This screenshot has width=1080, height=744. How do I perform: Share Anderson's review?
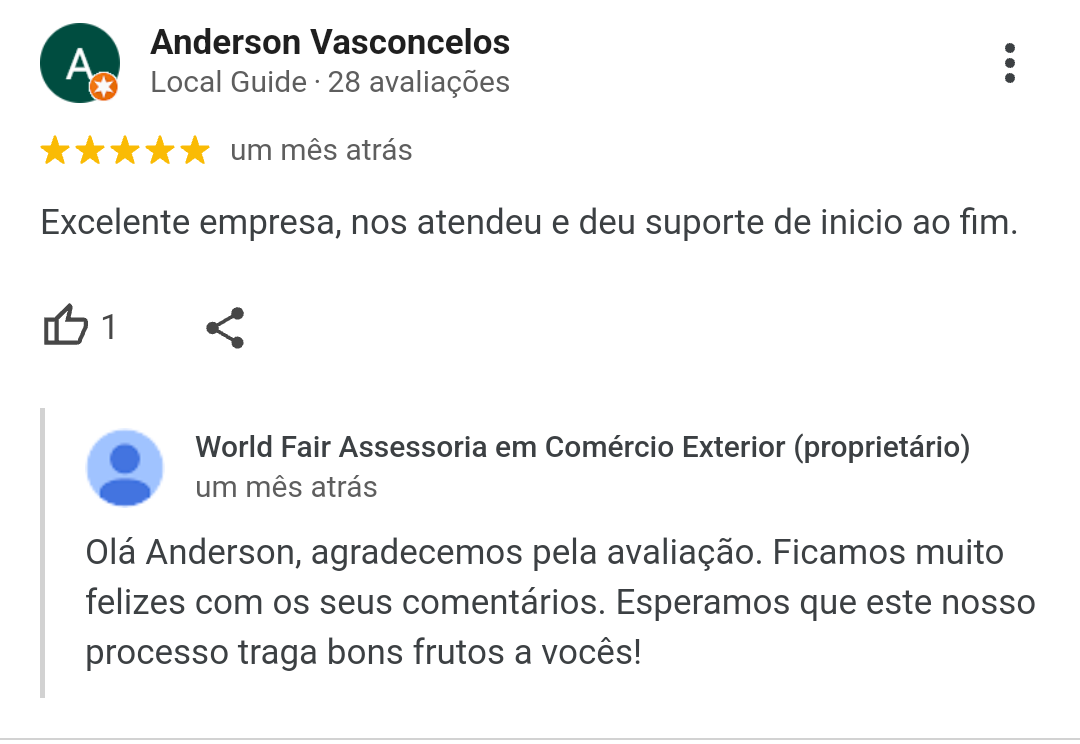point(226,328)
